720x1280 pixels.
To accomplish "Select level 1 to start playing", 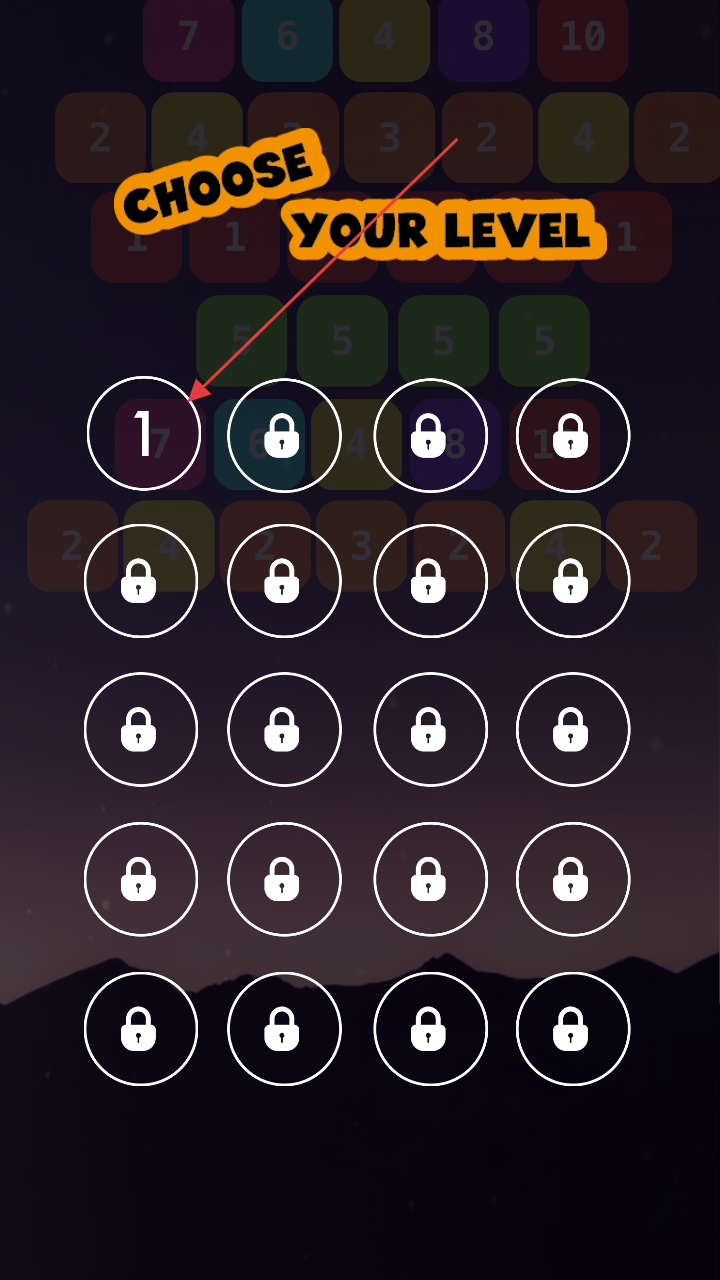I will 144,434.
